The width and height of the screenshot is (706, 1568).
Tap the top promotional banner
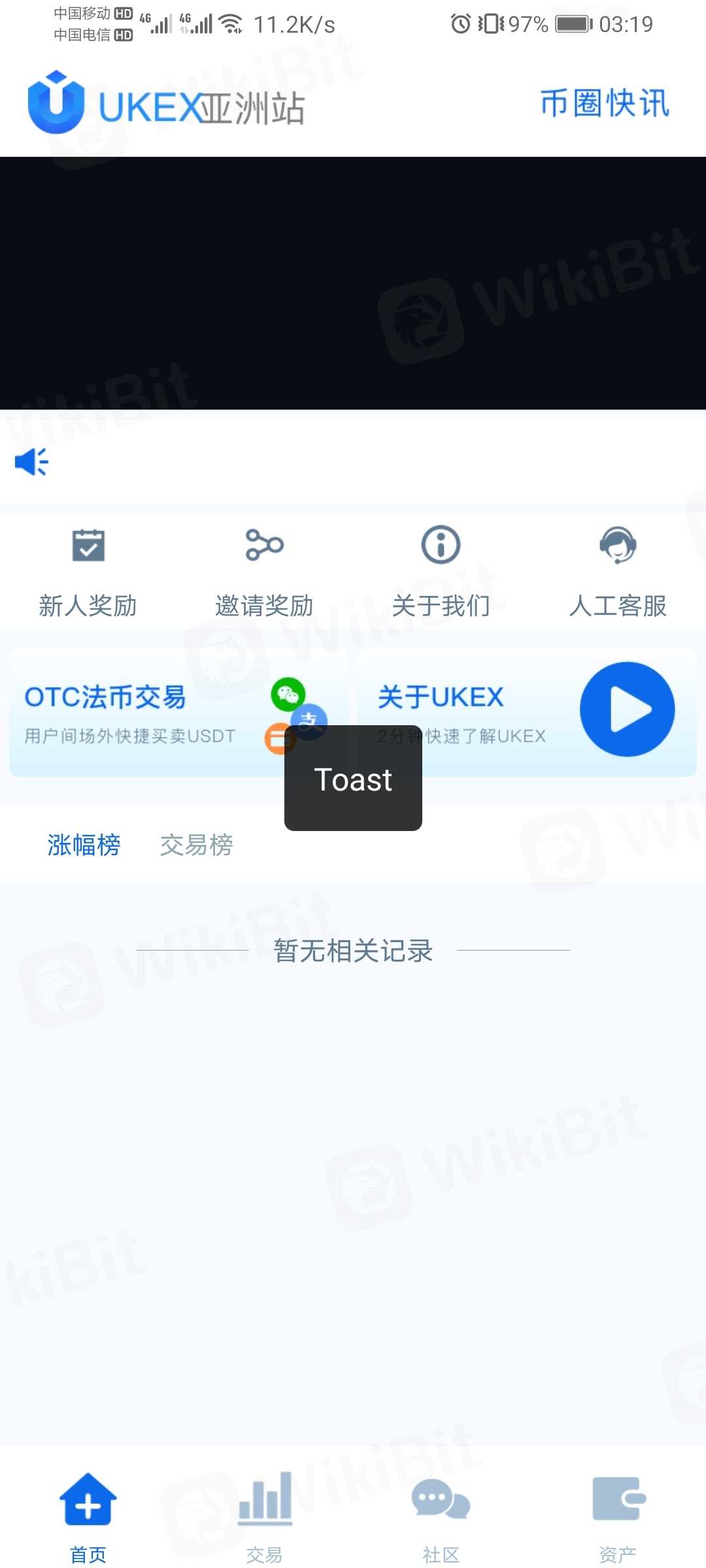tap(353, 283)
